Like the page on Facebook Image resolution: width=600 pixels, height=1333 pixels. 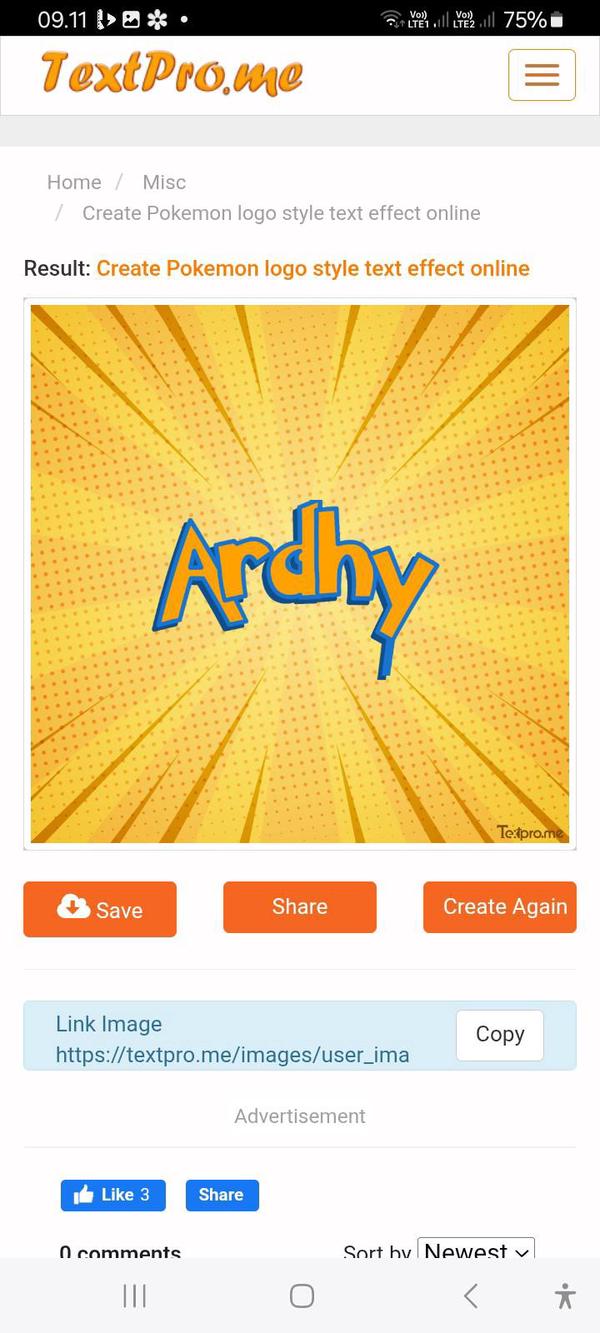(x=113, y=1194)
